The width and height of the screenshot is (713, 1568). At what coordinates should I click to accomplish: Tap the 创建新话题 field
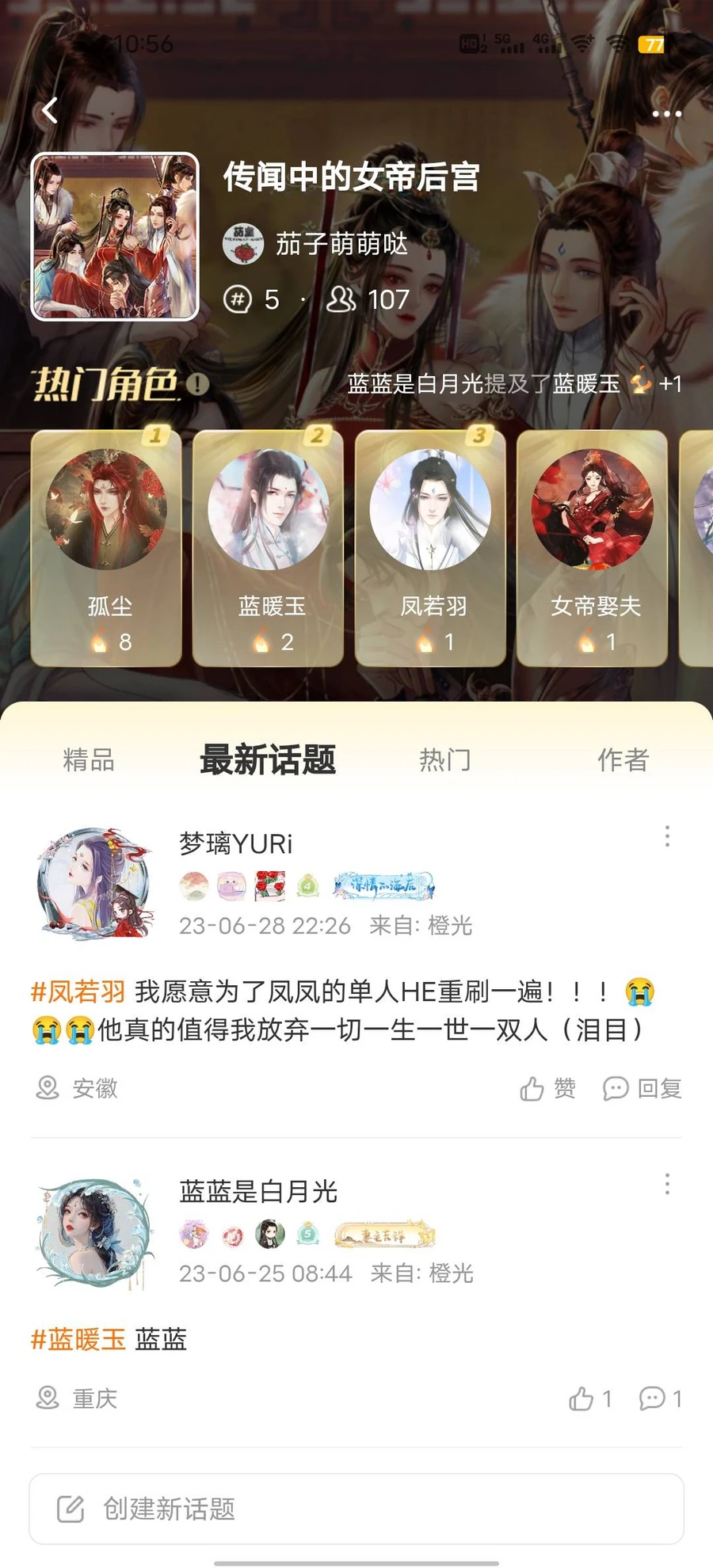(x=356, y=1509)
